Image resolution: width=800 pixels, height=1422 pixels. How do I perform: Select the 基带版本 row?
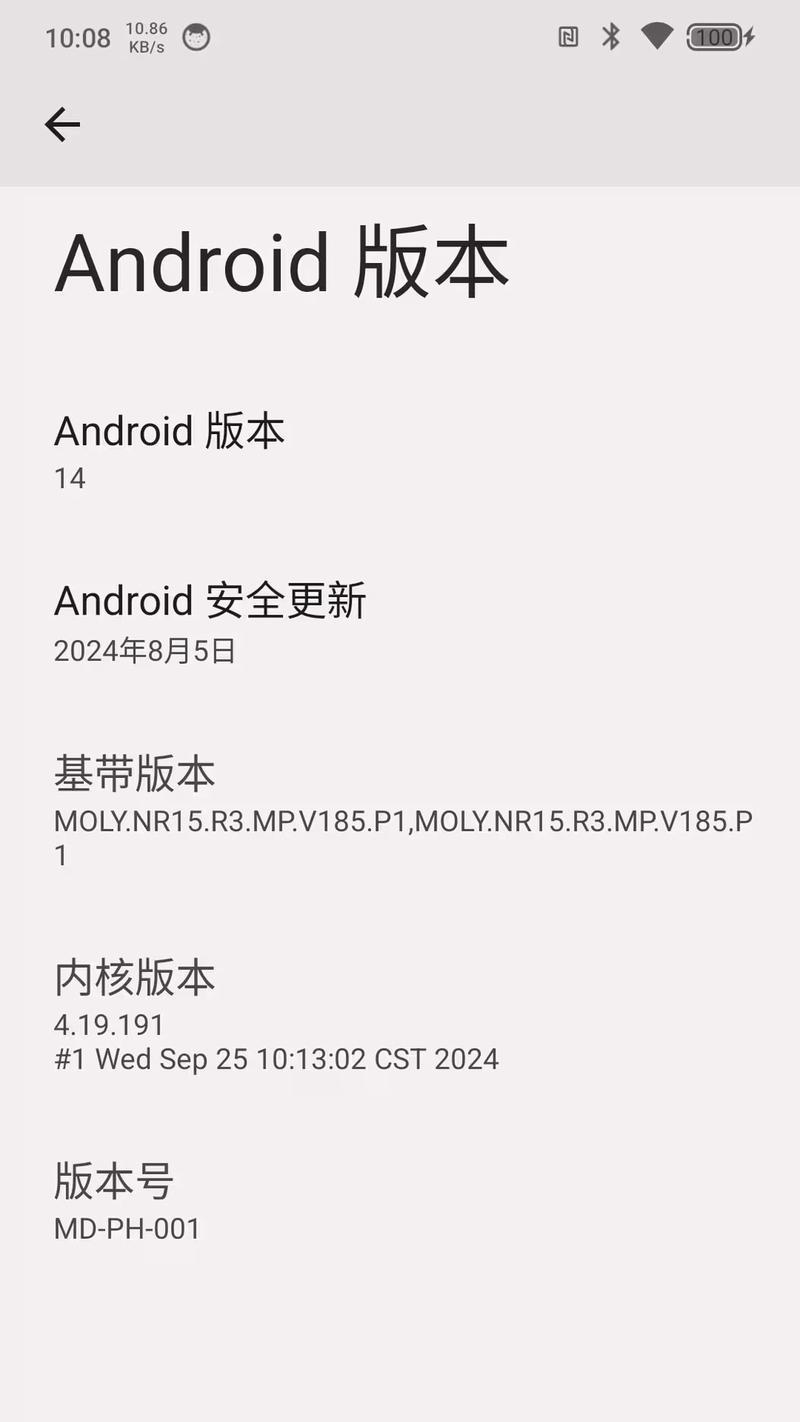400,812
